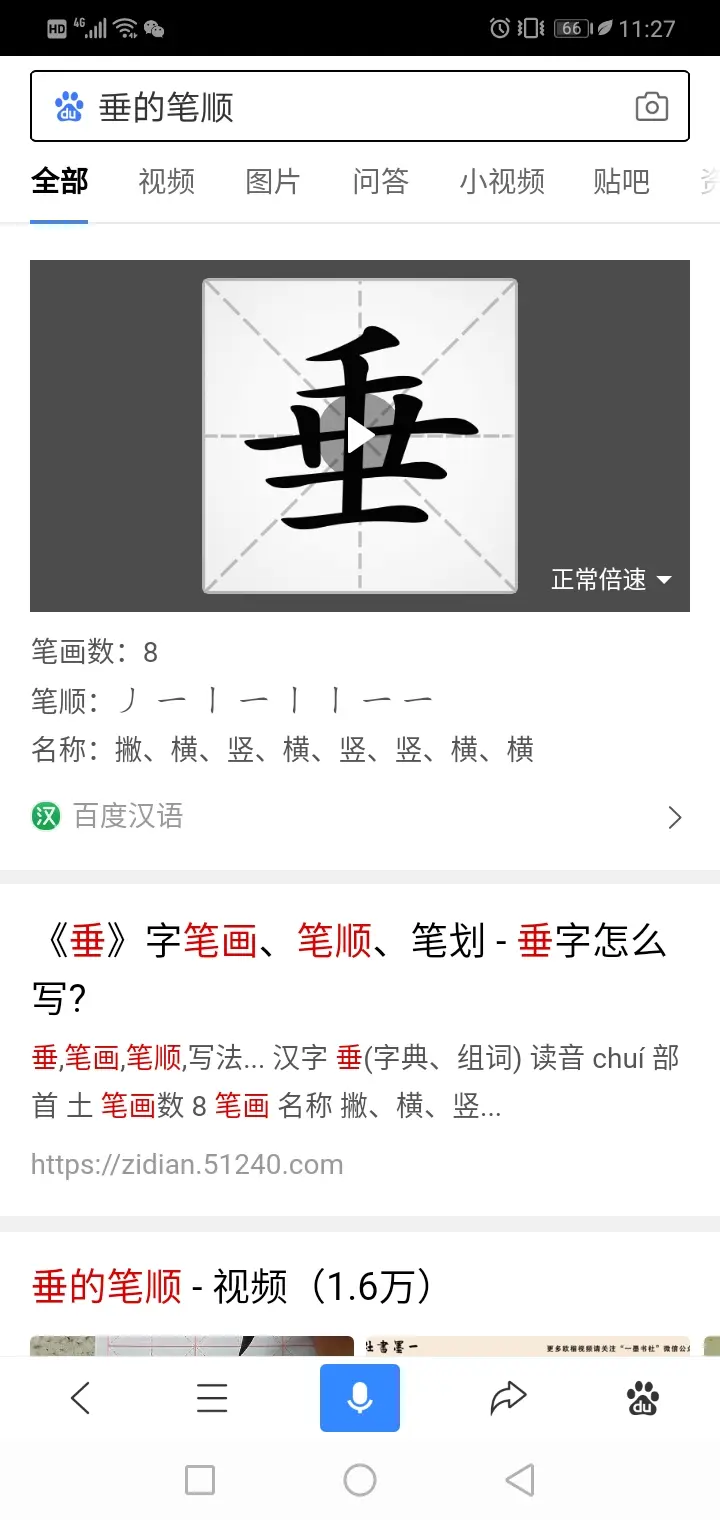Tap the chevron next to 百度汉语
This screenshot has height=1520, width=720.
[674, 816]
